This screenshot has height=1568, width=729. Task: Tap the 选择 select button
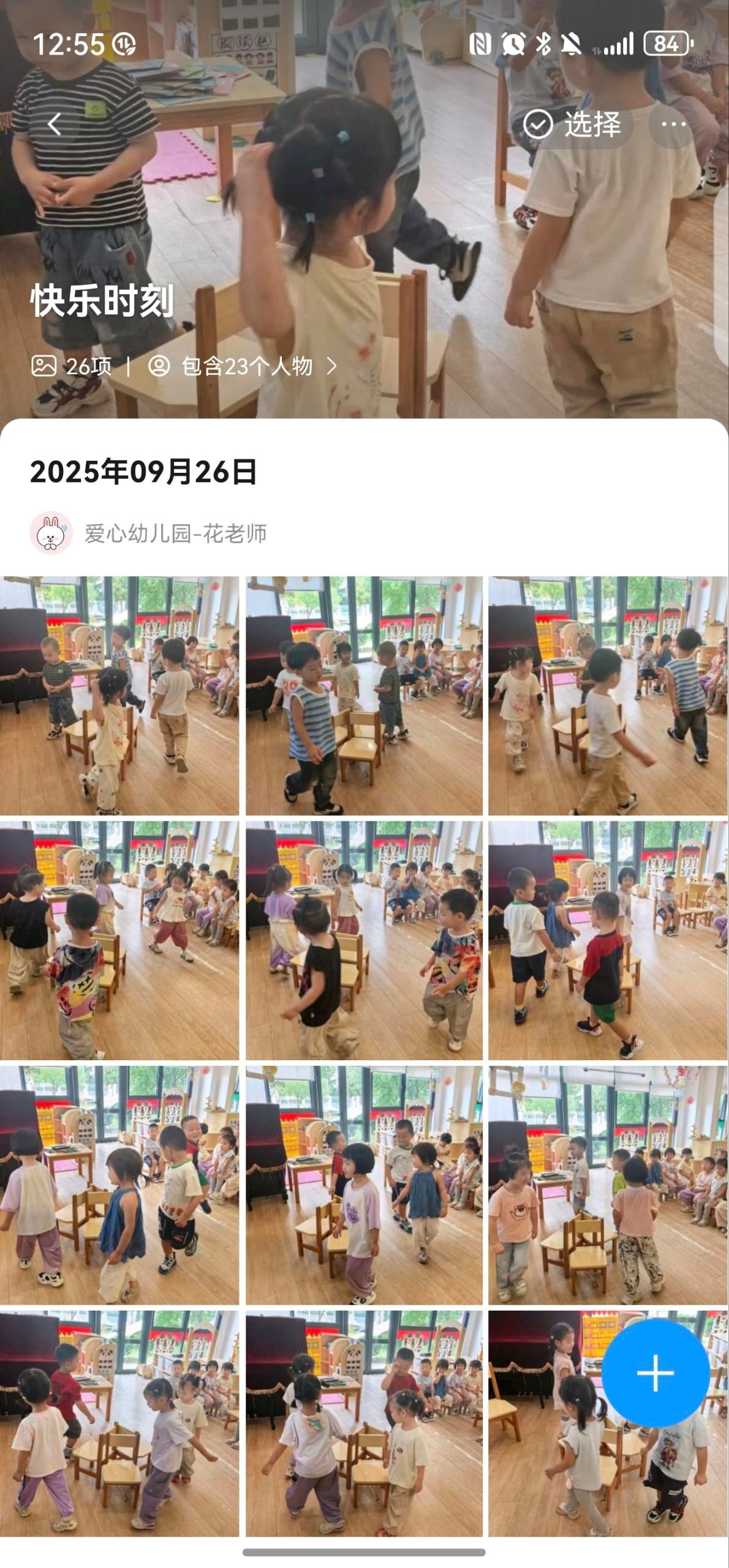point(573,124)
